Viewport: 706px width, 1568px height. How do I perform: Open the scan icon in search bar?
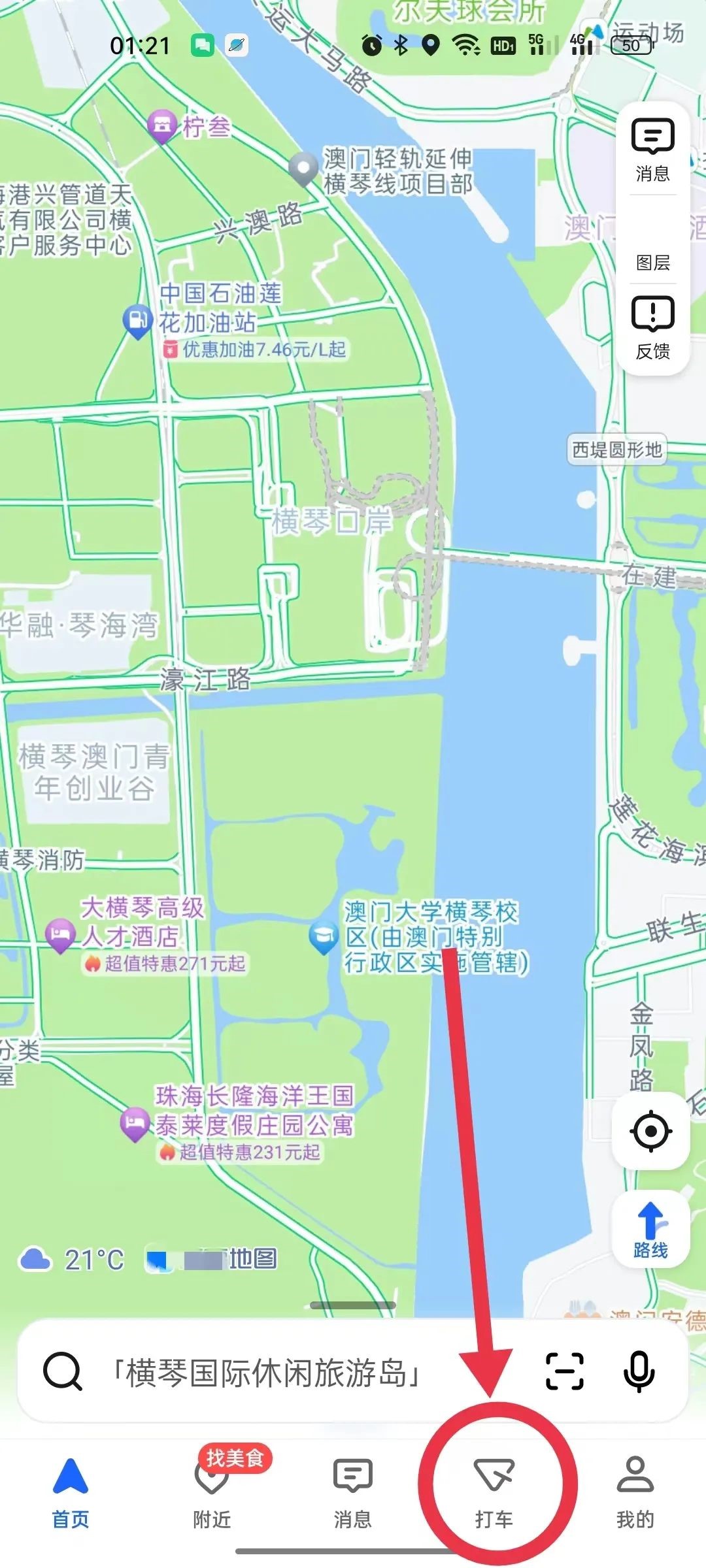click(564, 1371)
